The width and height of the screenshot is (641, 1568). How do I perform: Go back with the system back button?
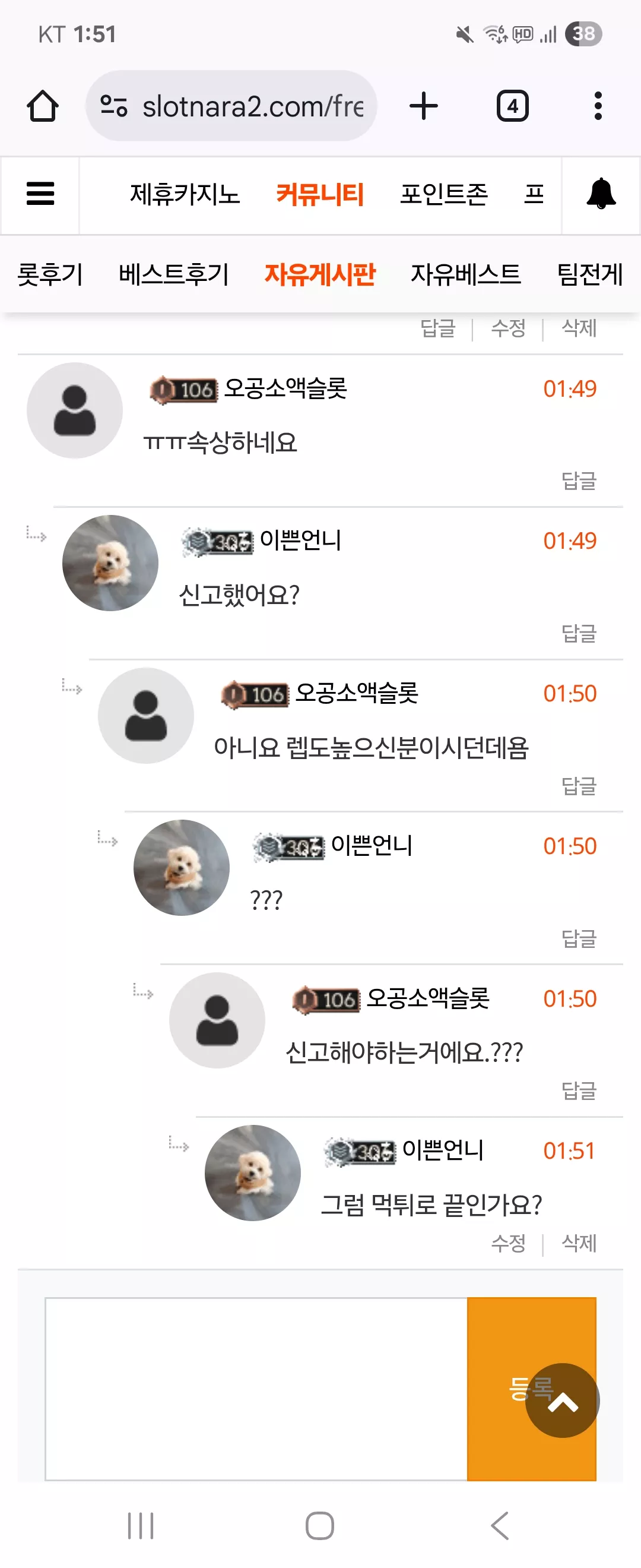tap(499, 1525)
